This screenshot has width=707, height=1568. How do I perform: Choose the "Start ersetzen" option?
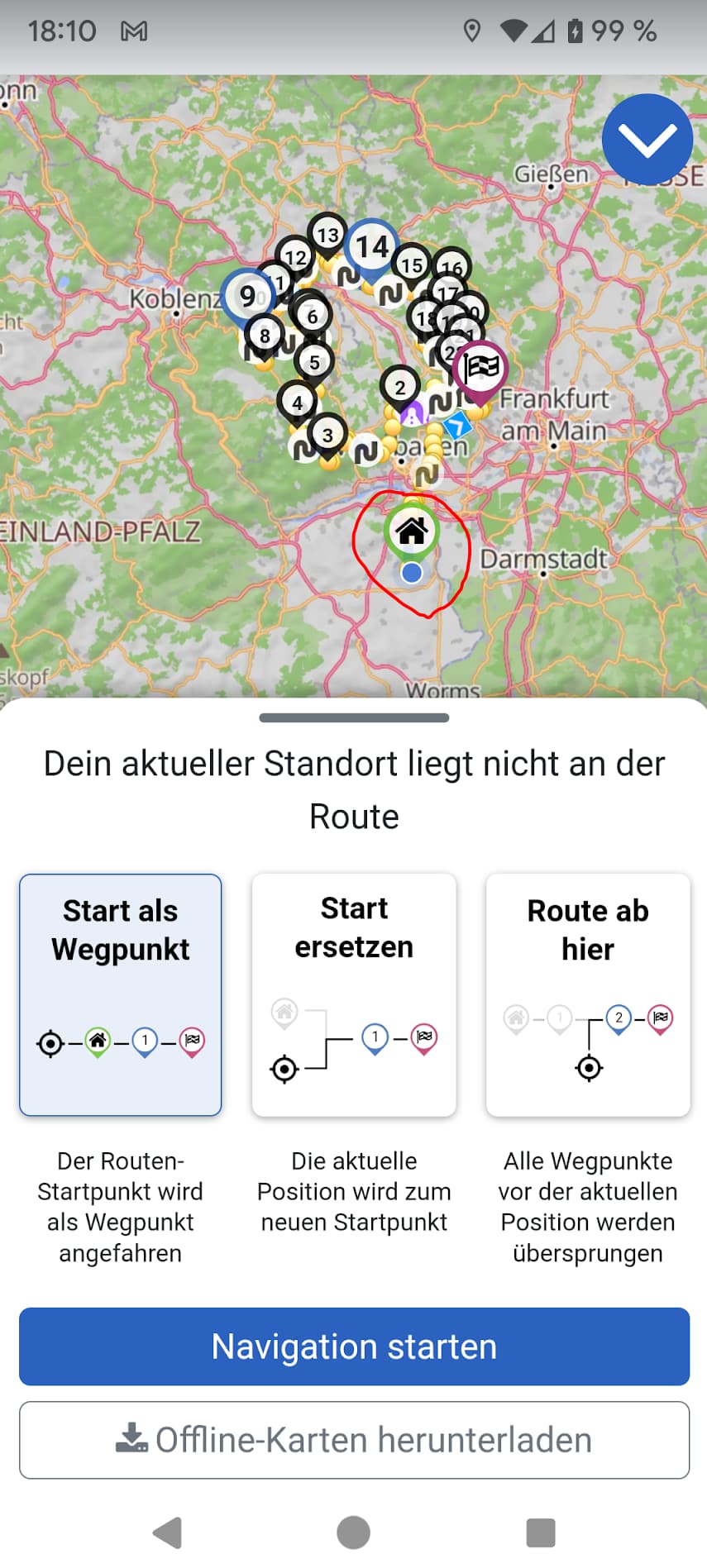(354, 994)
